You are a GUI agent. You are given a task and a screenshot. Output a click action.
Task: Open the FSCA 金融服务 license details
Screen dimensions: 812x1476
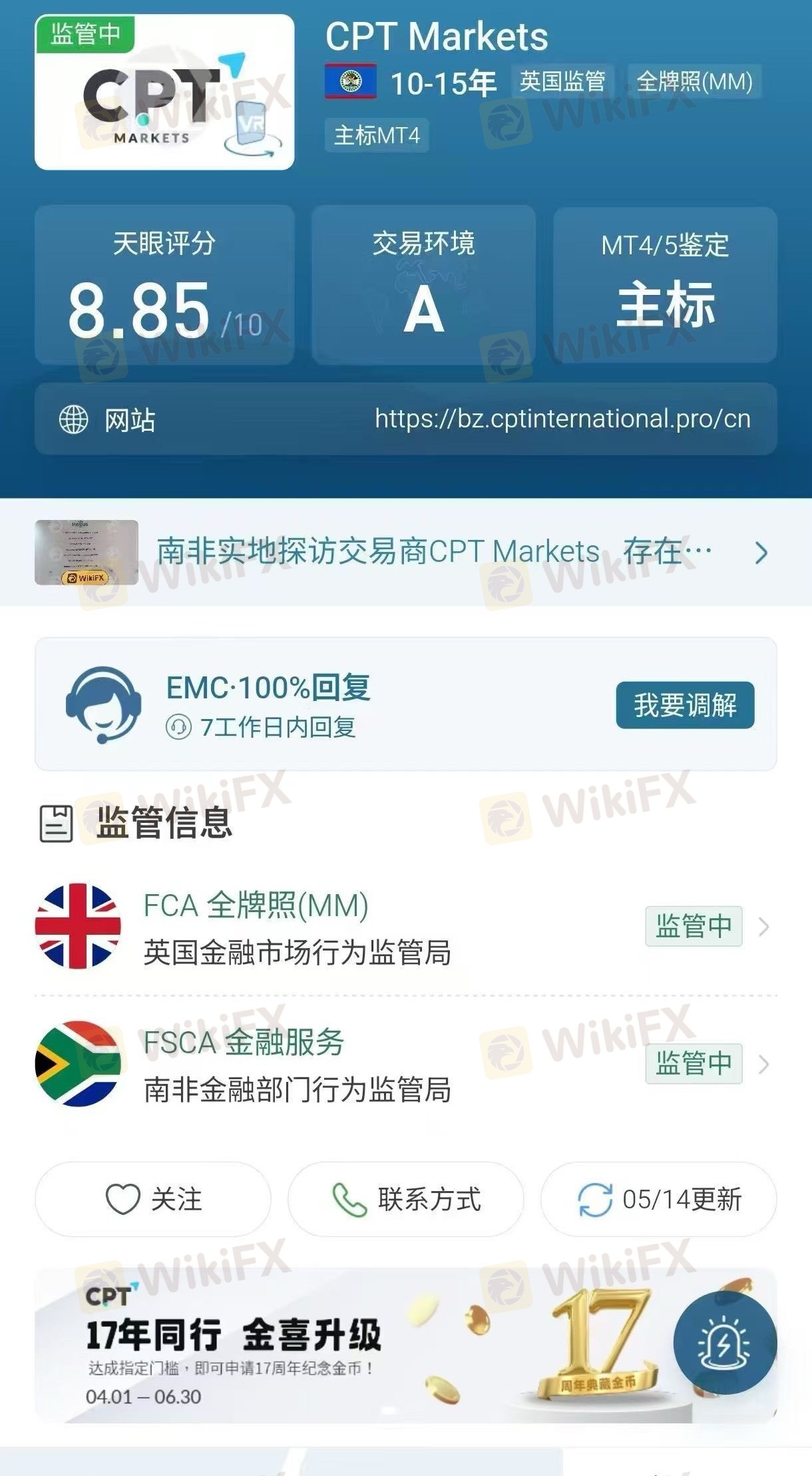pos(405,1063)
